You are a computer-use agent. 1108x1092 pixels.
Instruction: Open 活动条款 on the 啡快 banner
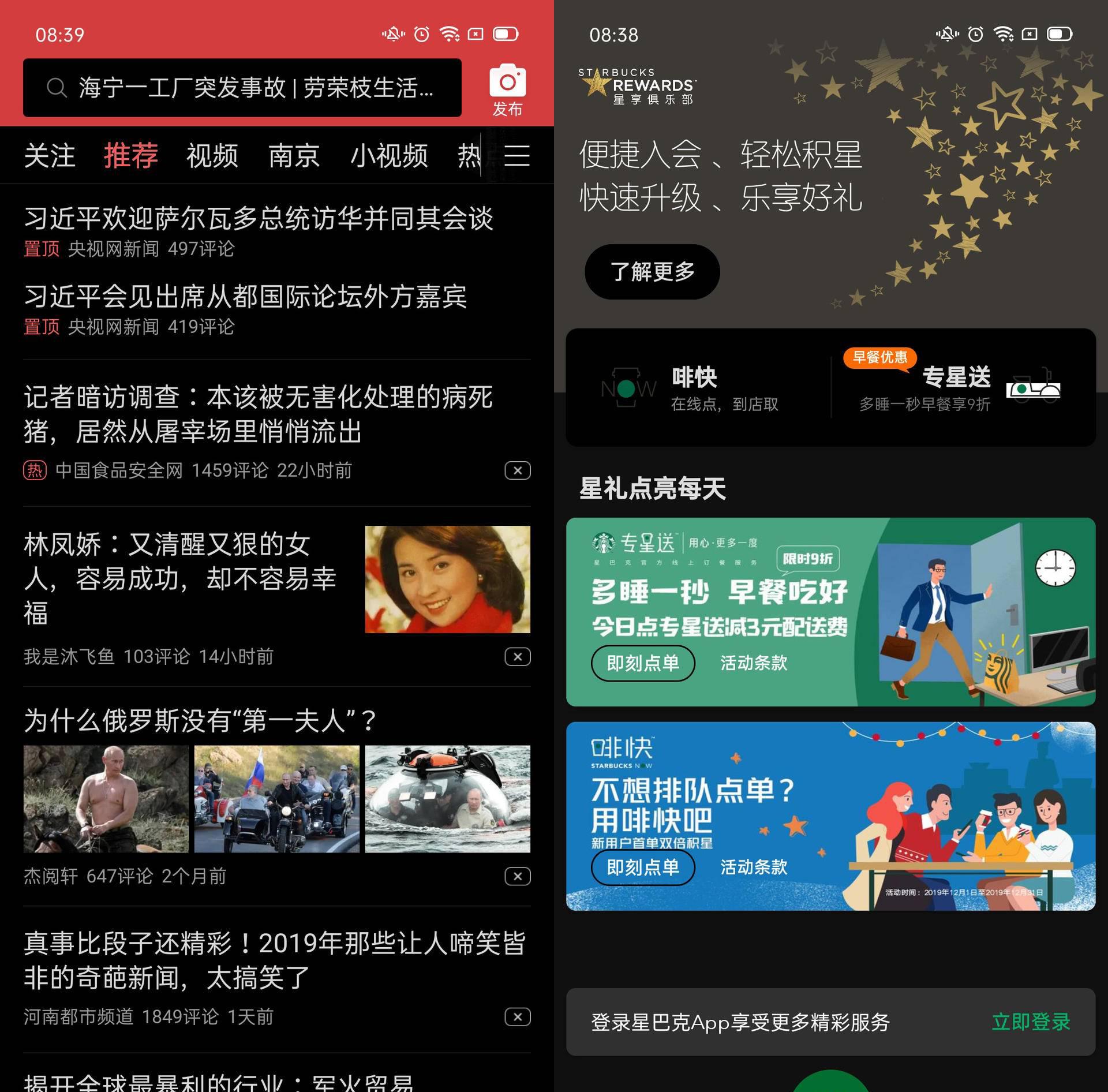pyautogui.click(x=753, y=867)
